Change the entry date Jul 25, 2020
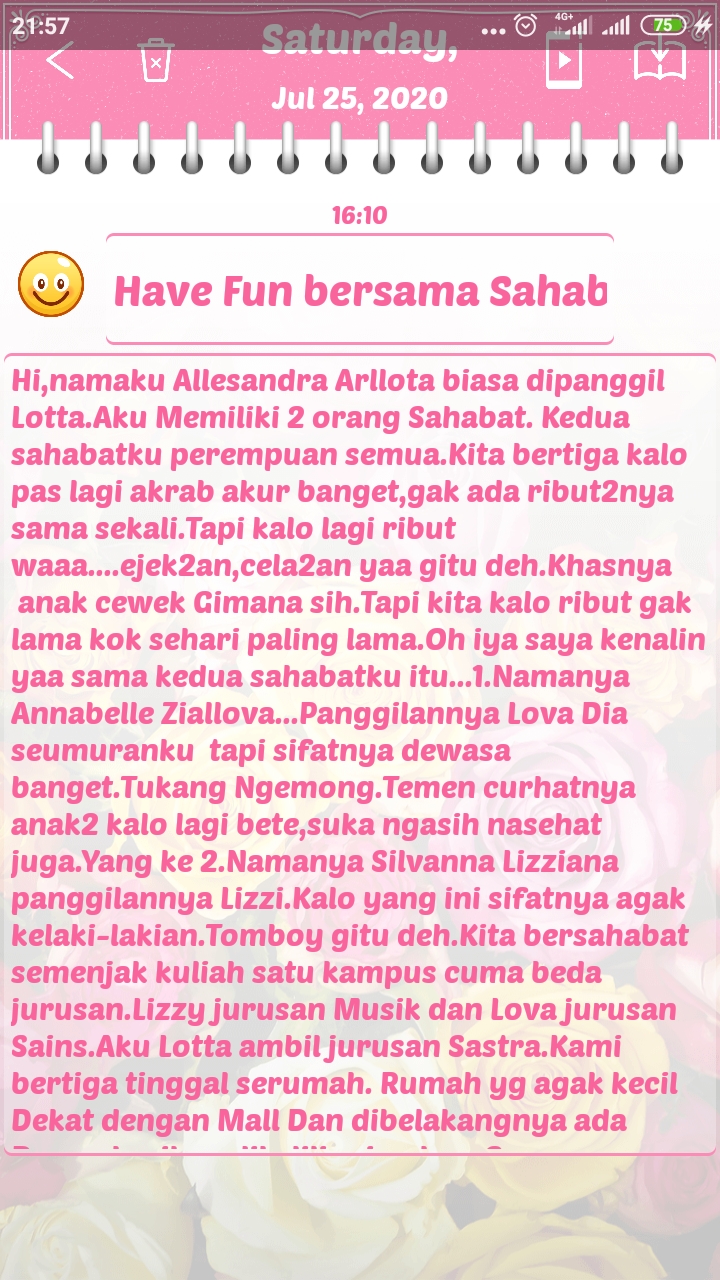This screenshot has width=720, height=1280. click(x=360, y=98)
